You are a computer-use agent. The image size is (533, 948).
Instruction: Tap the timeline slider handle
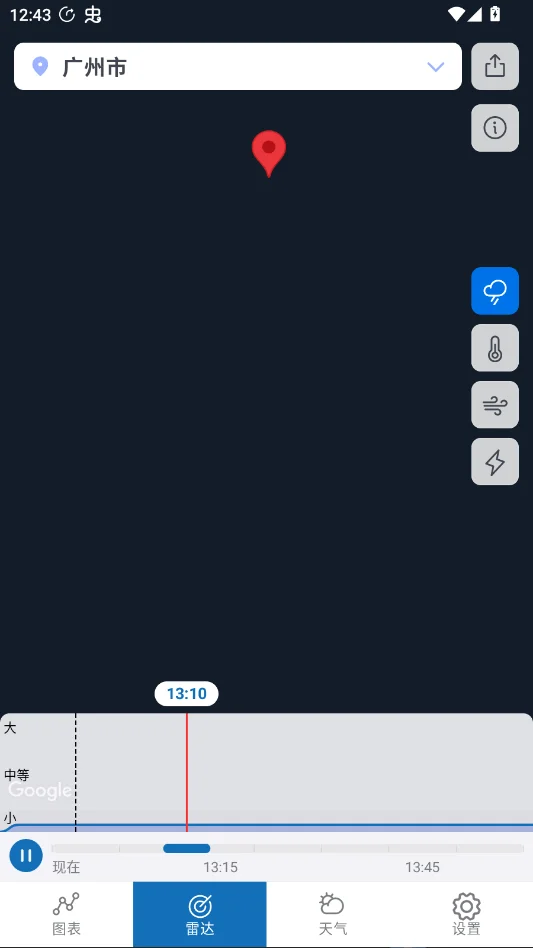pos(187,848)
